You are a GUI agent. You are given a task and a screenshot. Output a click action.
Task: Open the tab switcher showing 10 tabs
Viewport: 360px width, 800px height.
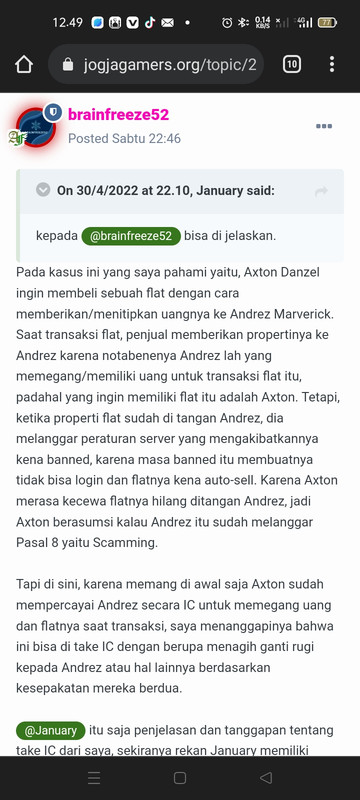click(292, 64)
